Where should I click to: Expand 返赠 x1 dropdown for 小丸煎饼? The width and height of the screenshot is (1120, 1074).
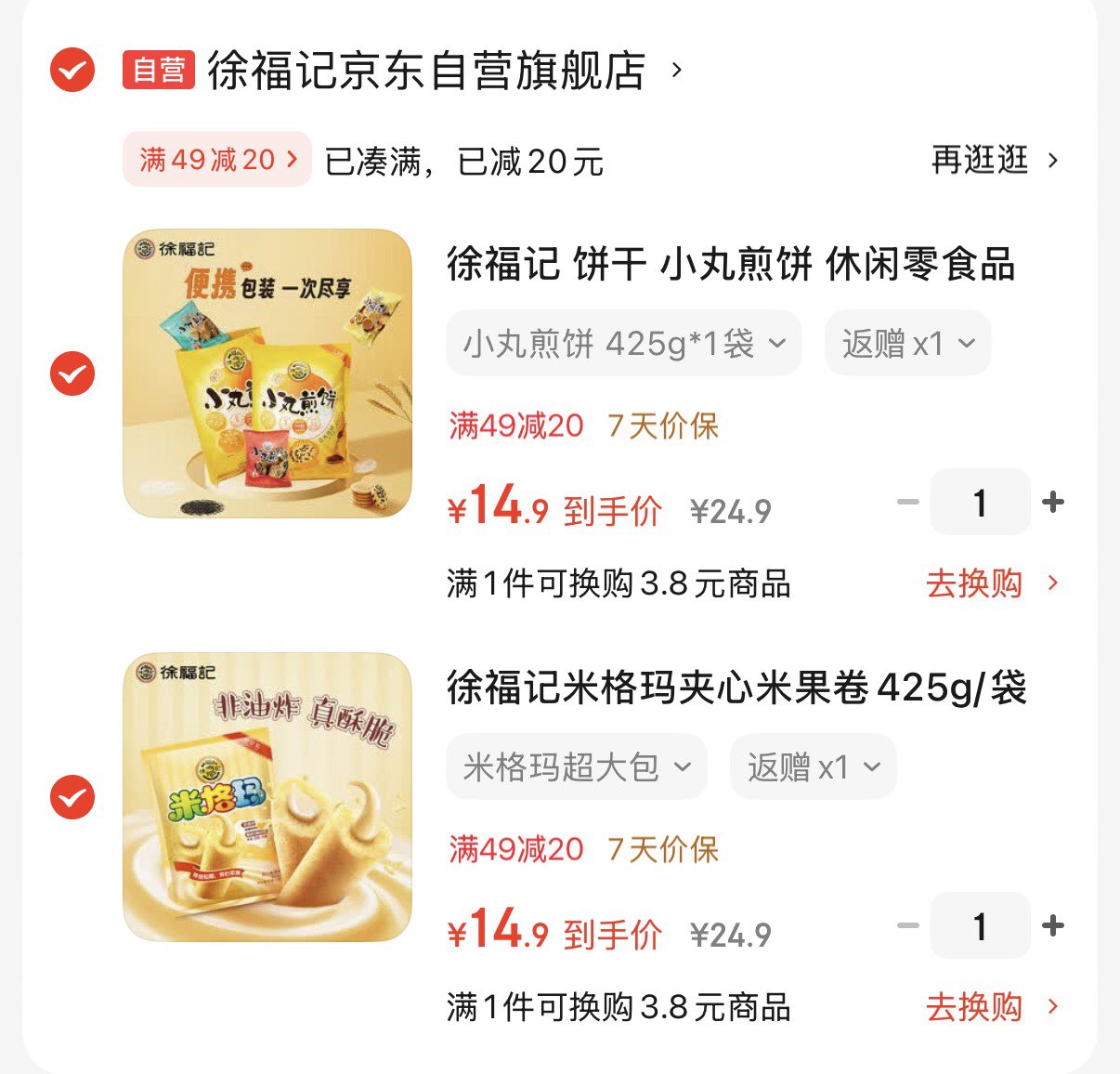click(x=907, y=344)
